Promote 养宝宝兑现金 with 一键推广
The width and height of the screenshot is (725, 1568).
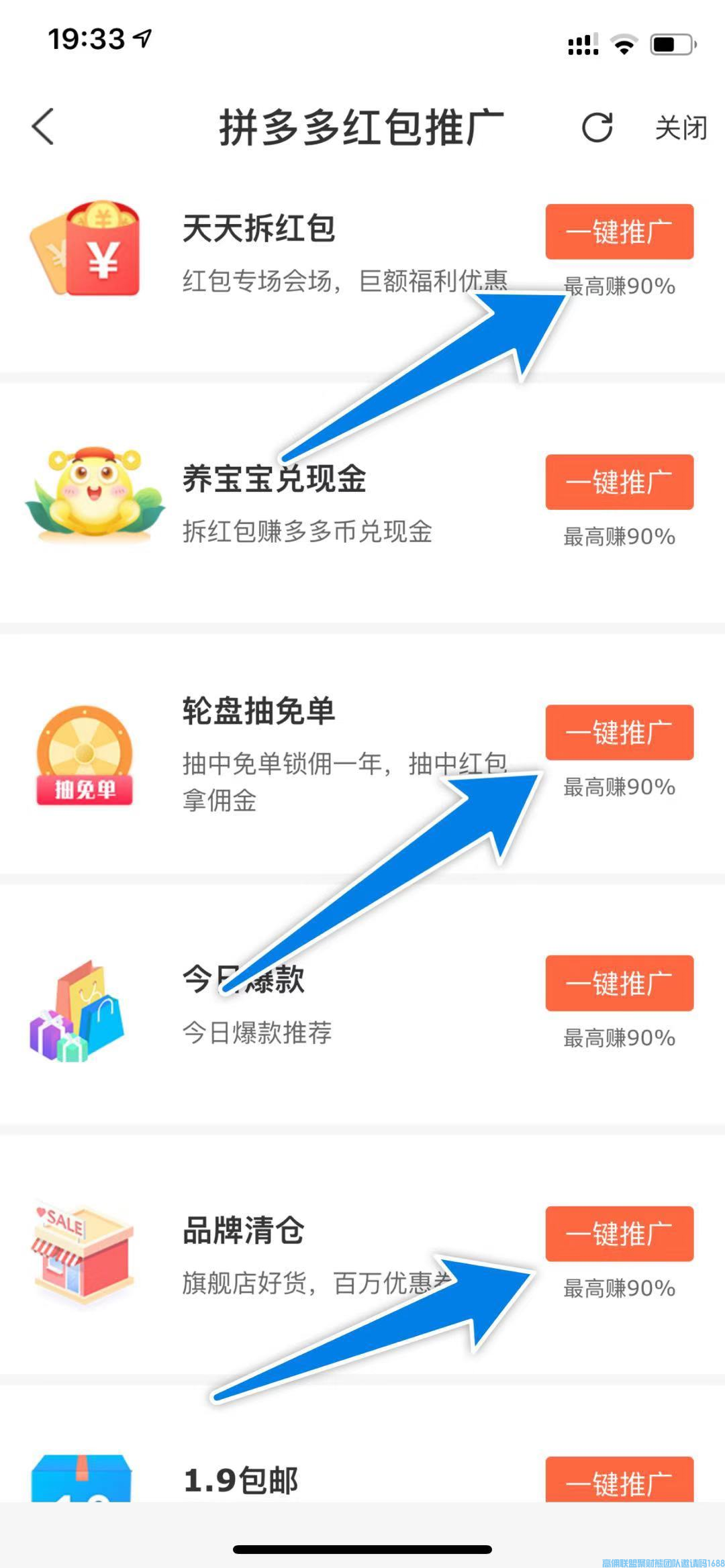tap(619, 482)
